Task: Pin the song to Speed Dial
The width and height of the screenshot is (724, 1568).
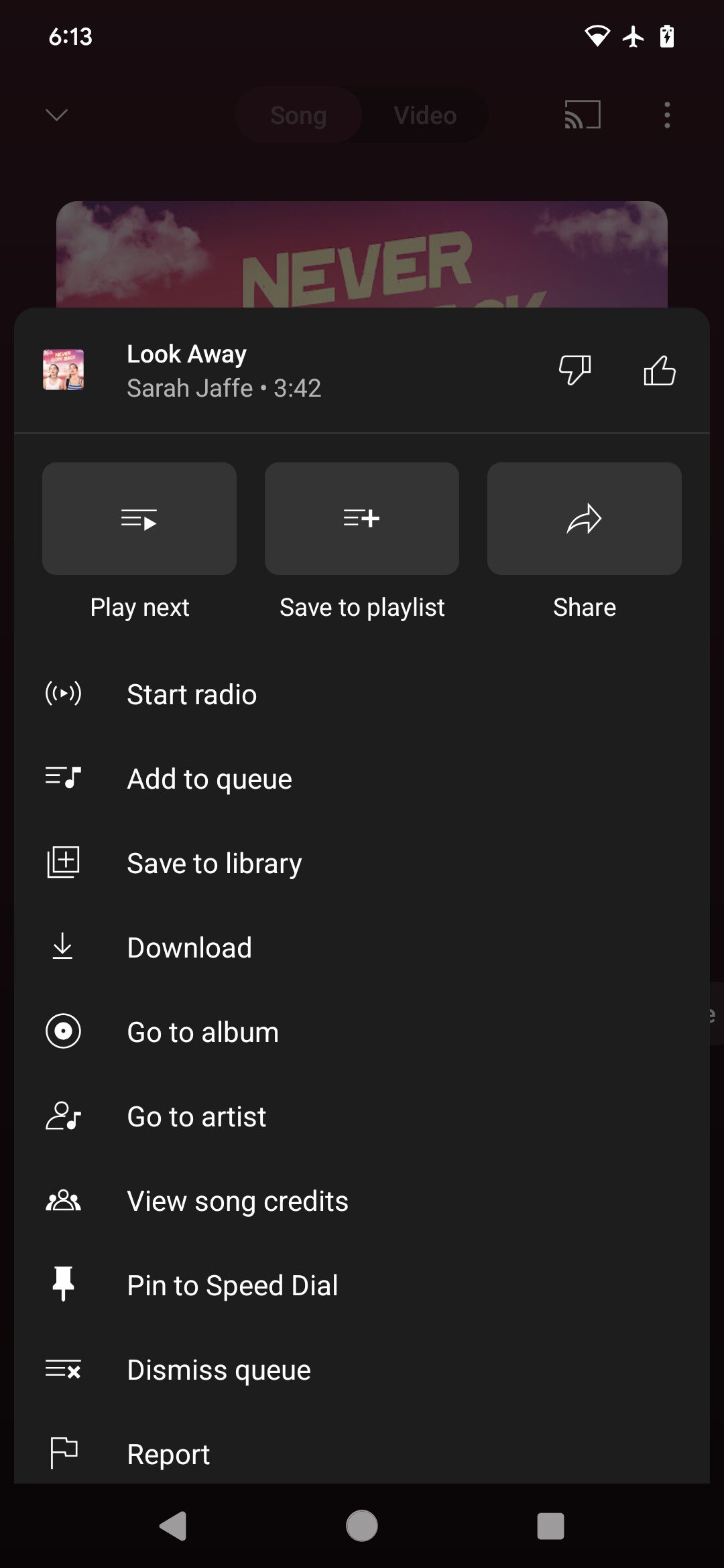Action: (x=232, y=1285)
